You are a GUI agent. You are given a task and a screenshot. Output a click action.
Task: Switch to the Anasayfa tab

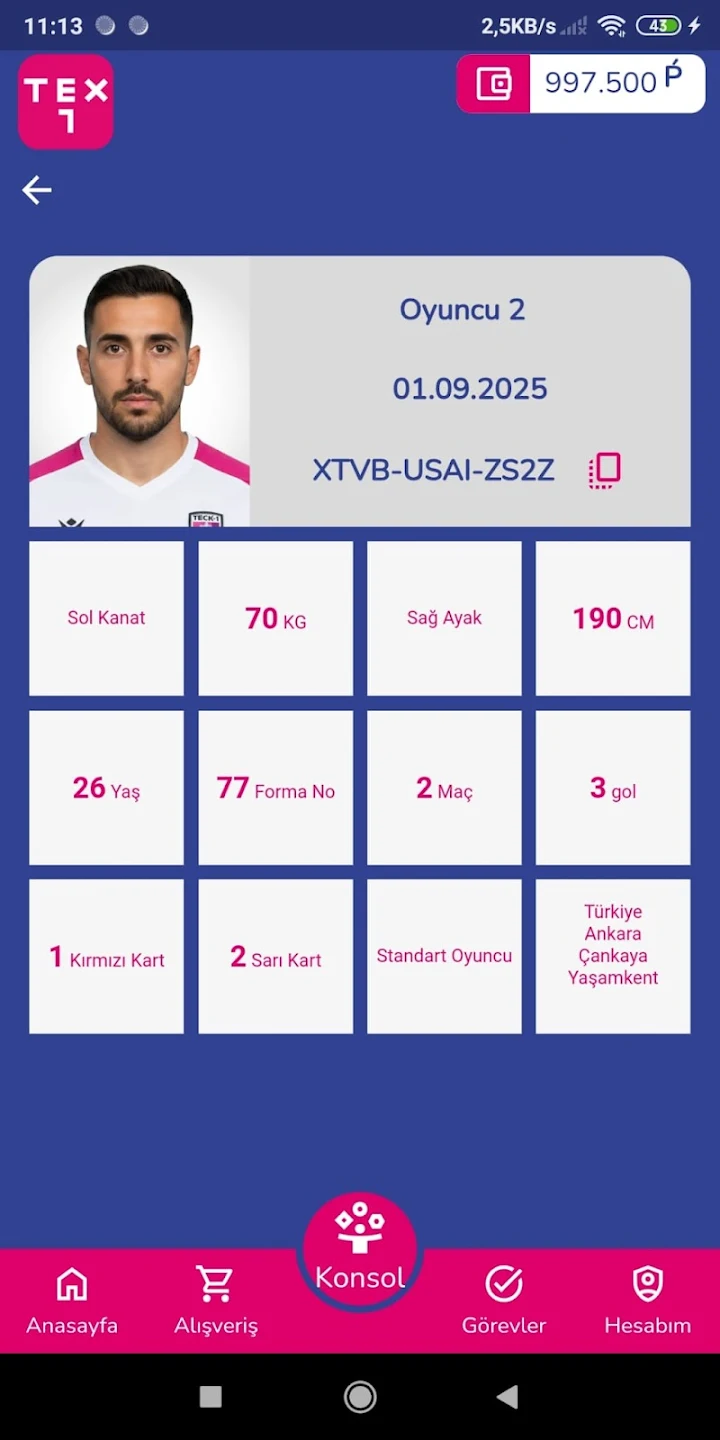(72, 1300)
